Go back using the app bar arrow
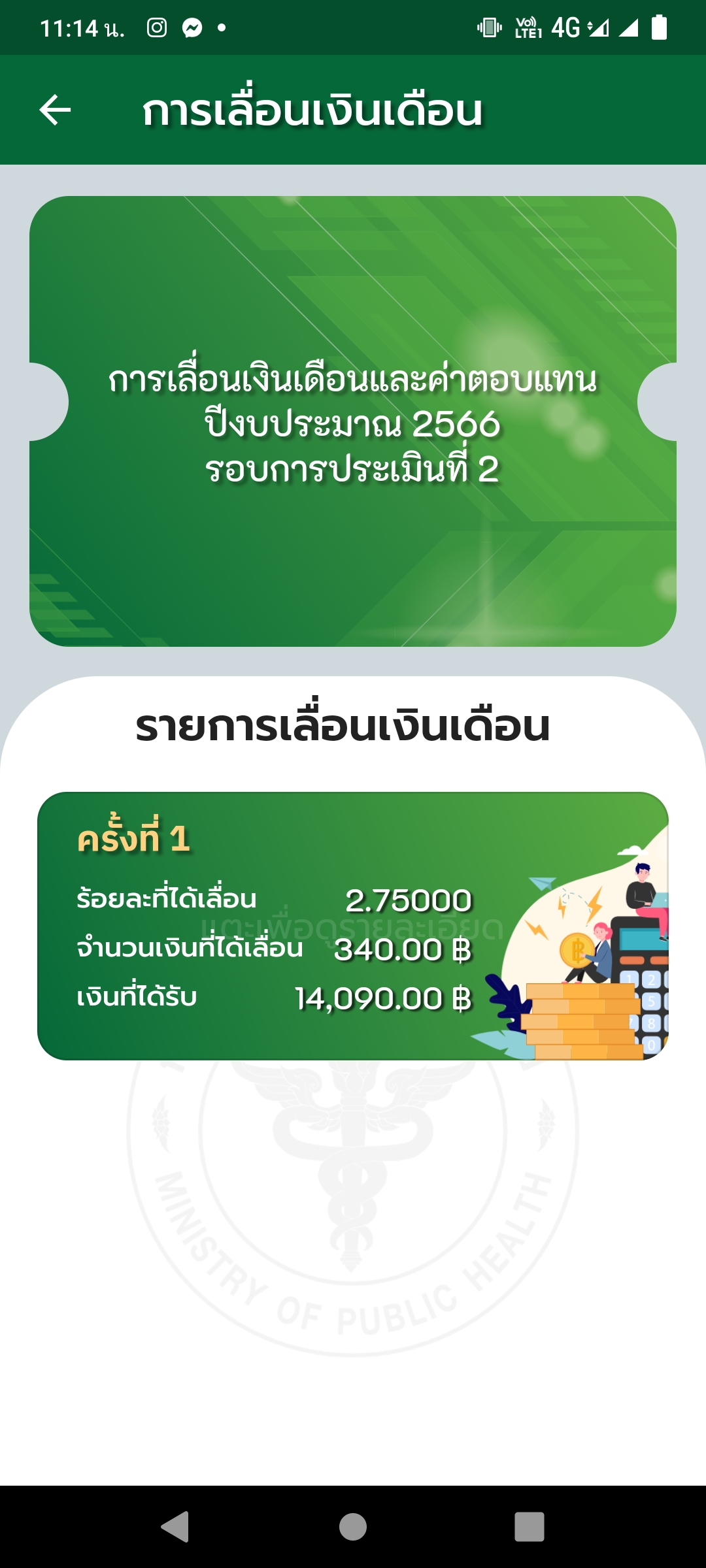Screen dimensions: 706x1568 point(56,110)
